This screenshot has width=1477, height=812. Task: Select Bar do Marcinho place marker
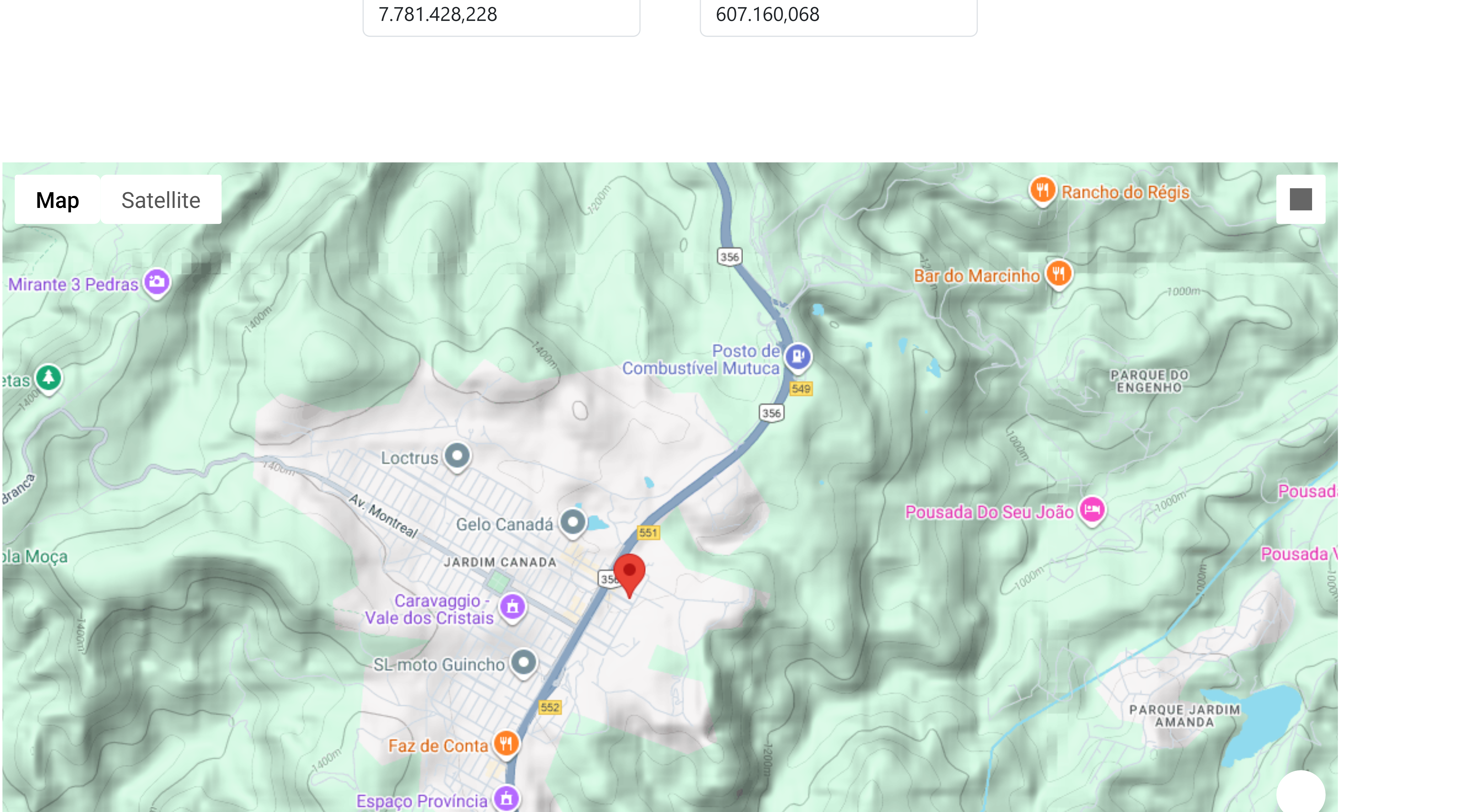pyautogui.click(x=1059, y=273)
